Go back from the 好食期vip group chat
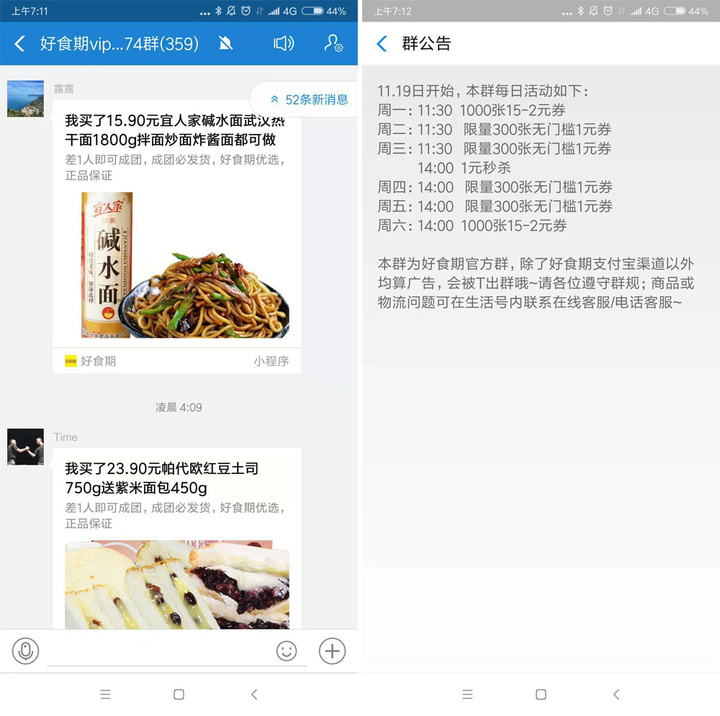This screenshot has width=720, height=716. [x=20, y=44]
